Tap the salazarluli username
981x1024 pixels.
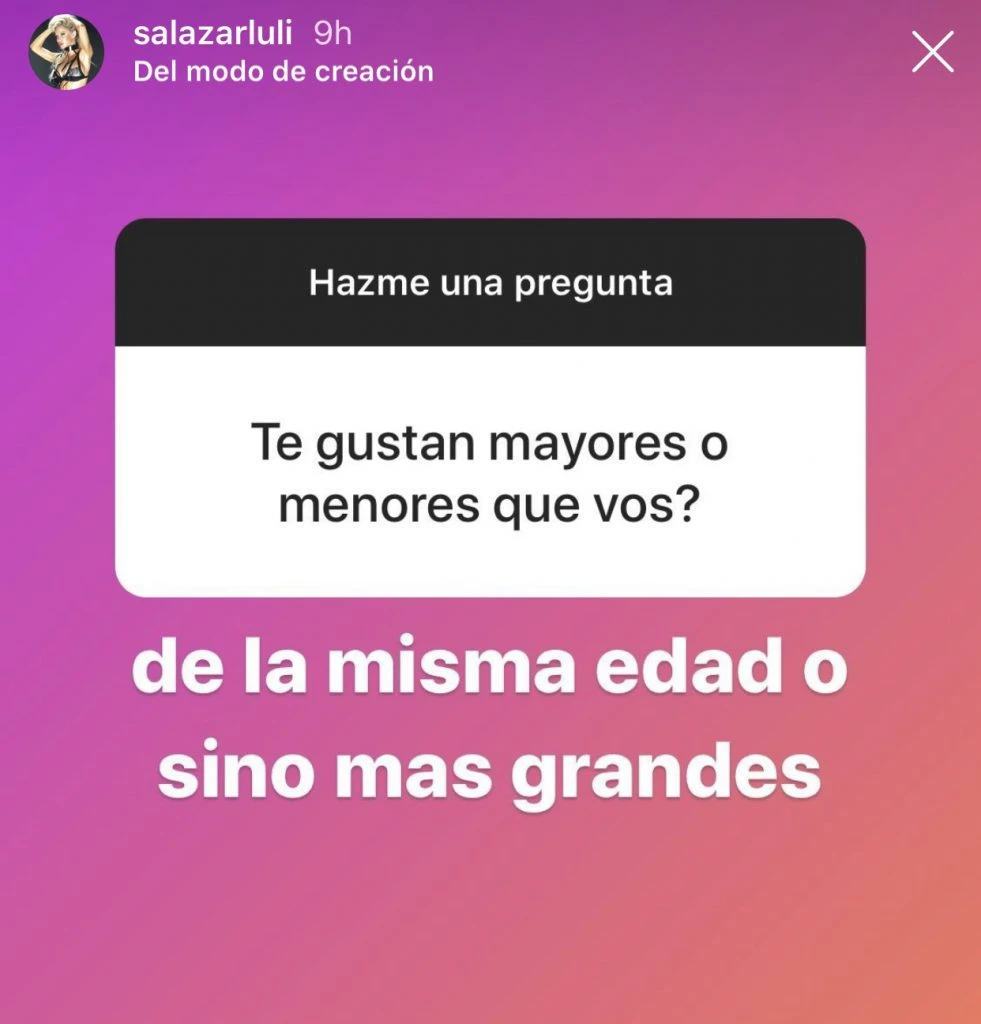pos(215,33)
